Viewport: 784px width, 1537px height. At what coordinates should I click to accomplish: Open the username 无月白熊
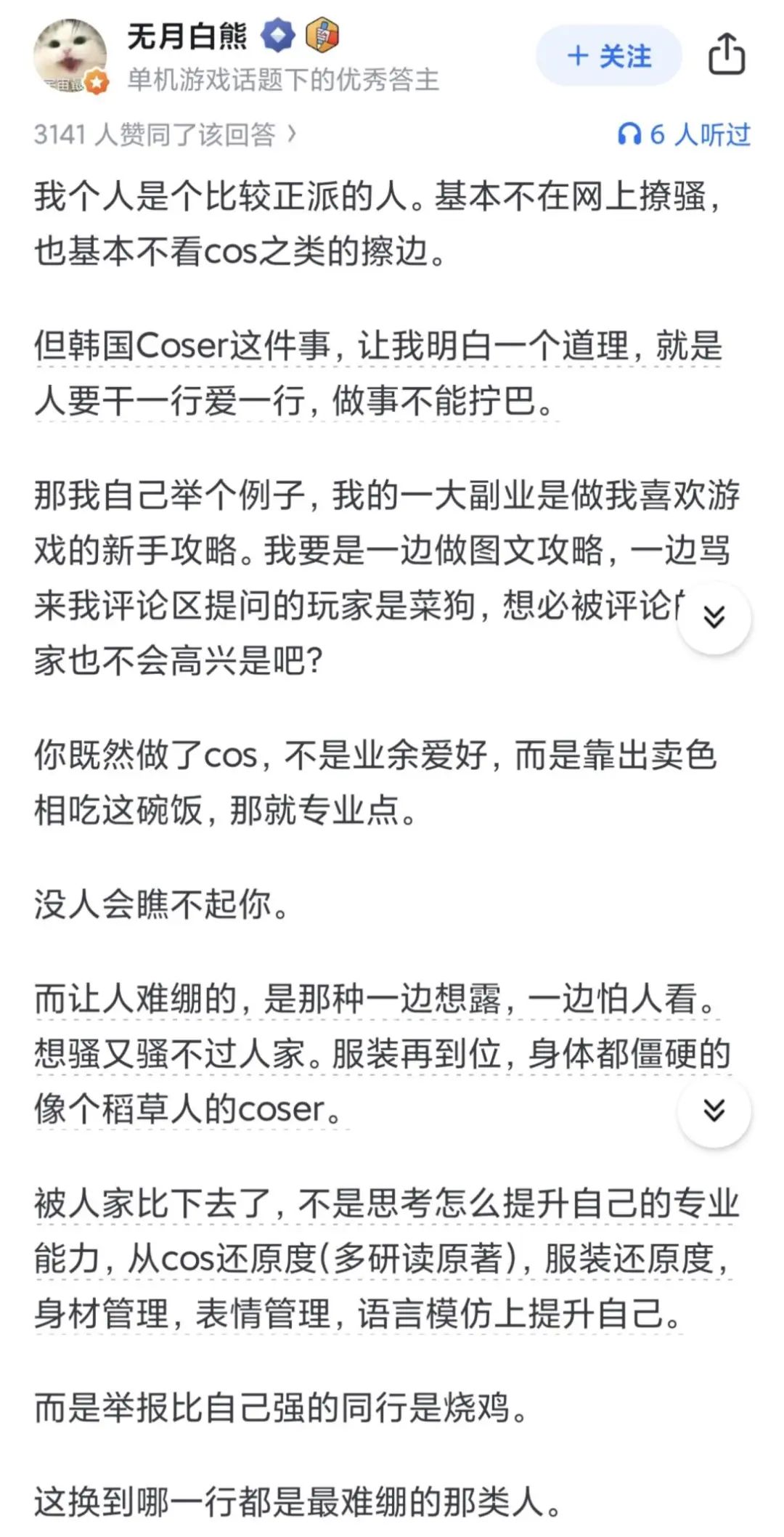187,36
